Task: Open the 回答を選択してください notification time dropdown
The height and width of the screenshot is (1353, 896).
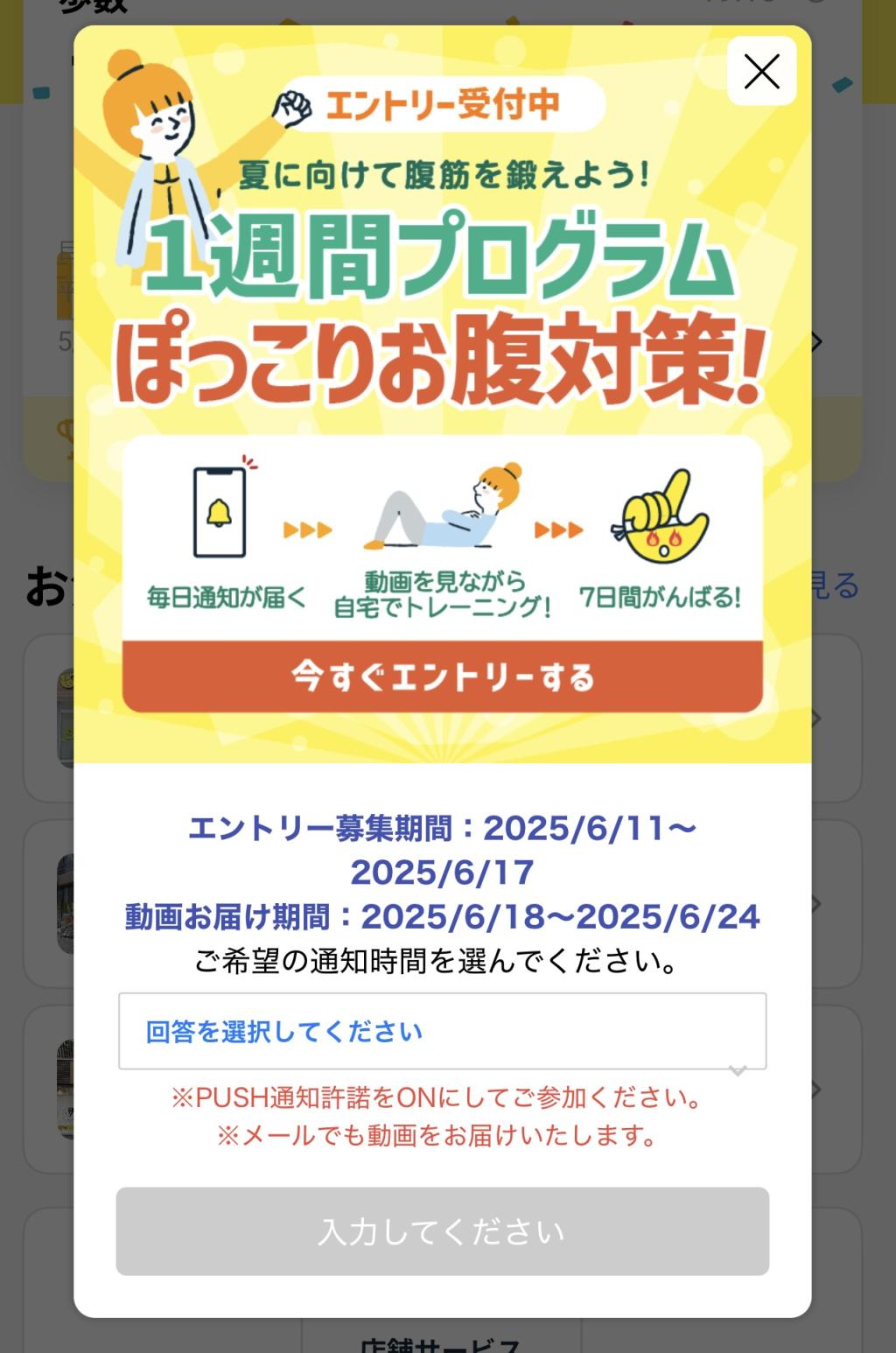Action: coord(443,1031)
